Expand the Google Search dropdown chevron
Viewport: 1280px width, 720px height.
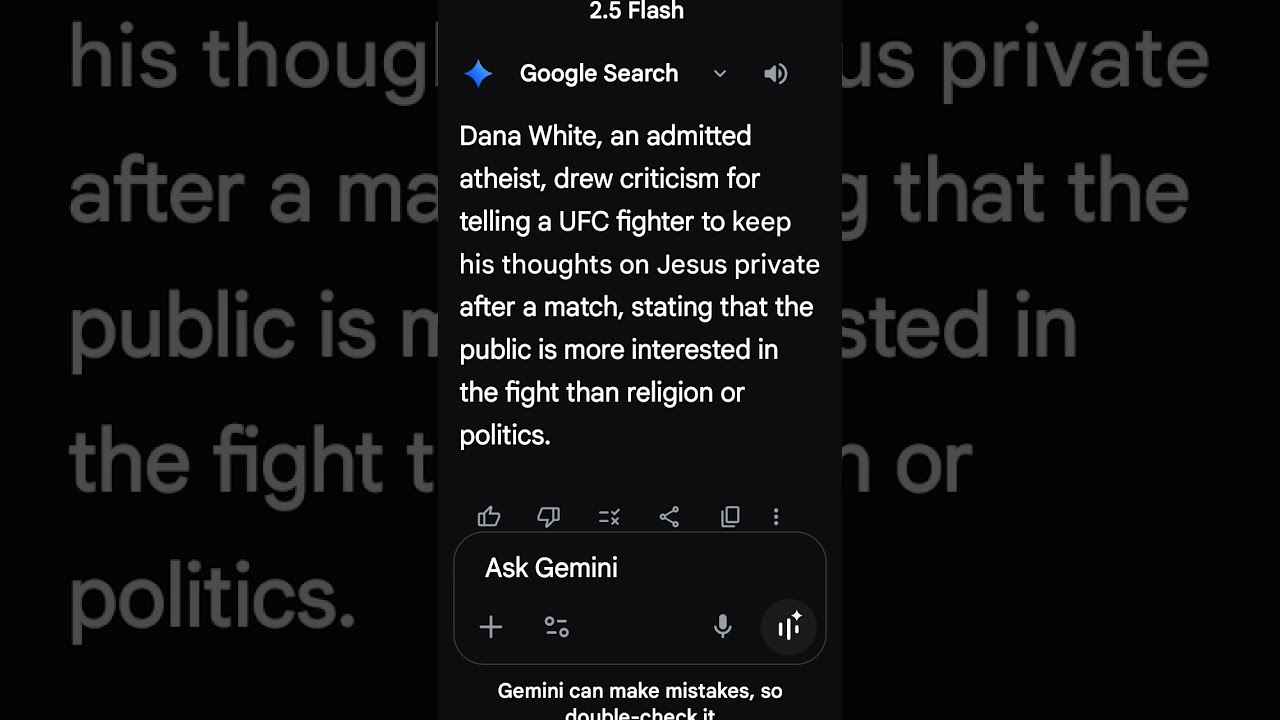click(720, 74)
